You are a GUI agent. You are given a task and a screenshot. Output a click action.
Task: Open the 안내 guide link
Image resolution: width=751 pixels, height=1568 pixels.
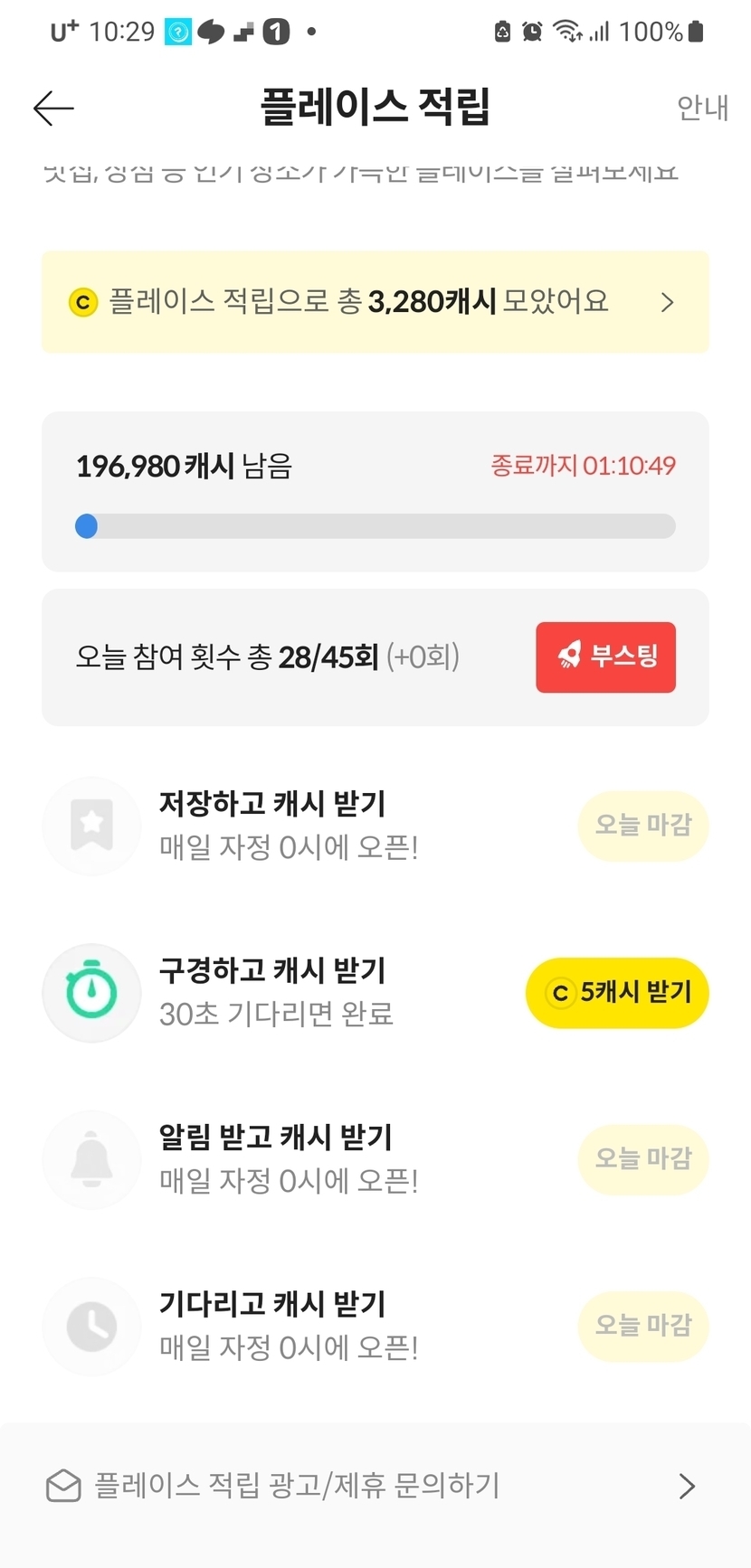point(702,108)
